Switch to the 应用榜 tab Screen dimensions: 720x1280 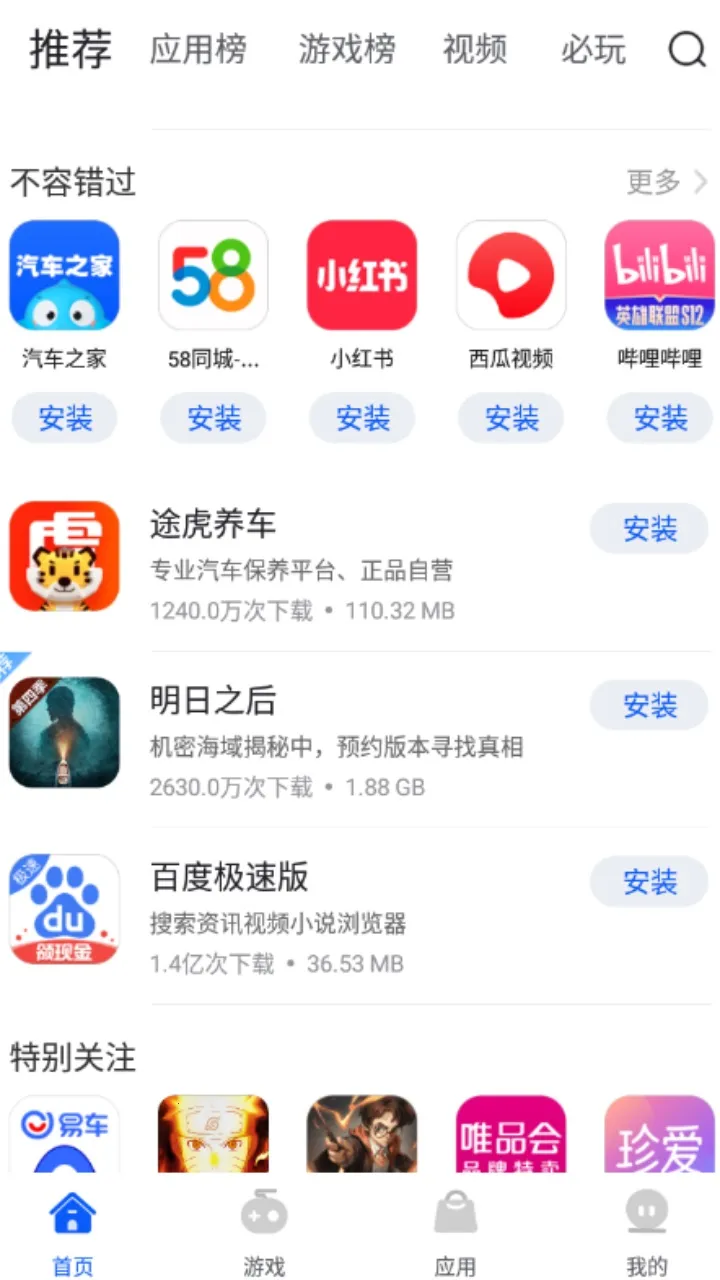point(198,49)
